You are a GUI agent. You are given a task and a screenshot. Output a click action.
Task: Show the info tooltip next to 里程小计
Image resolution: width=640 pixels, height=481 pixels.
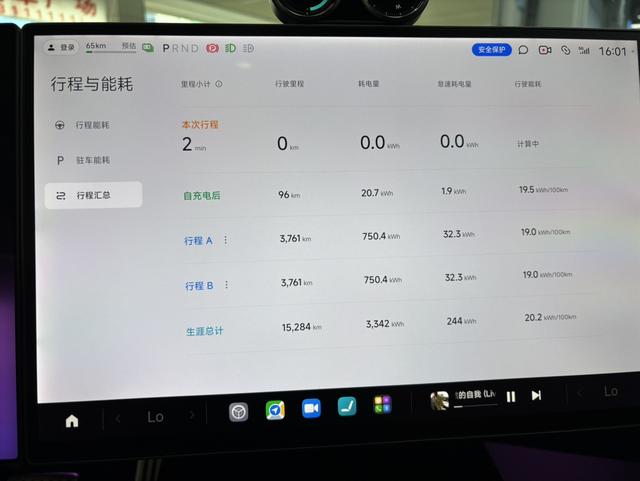[219, 85]
